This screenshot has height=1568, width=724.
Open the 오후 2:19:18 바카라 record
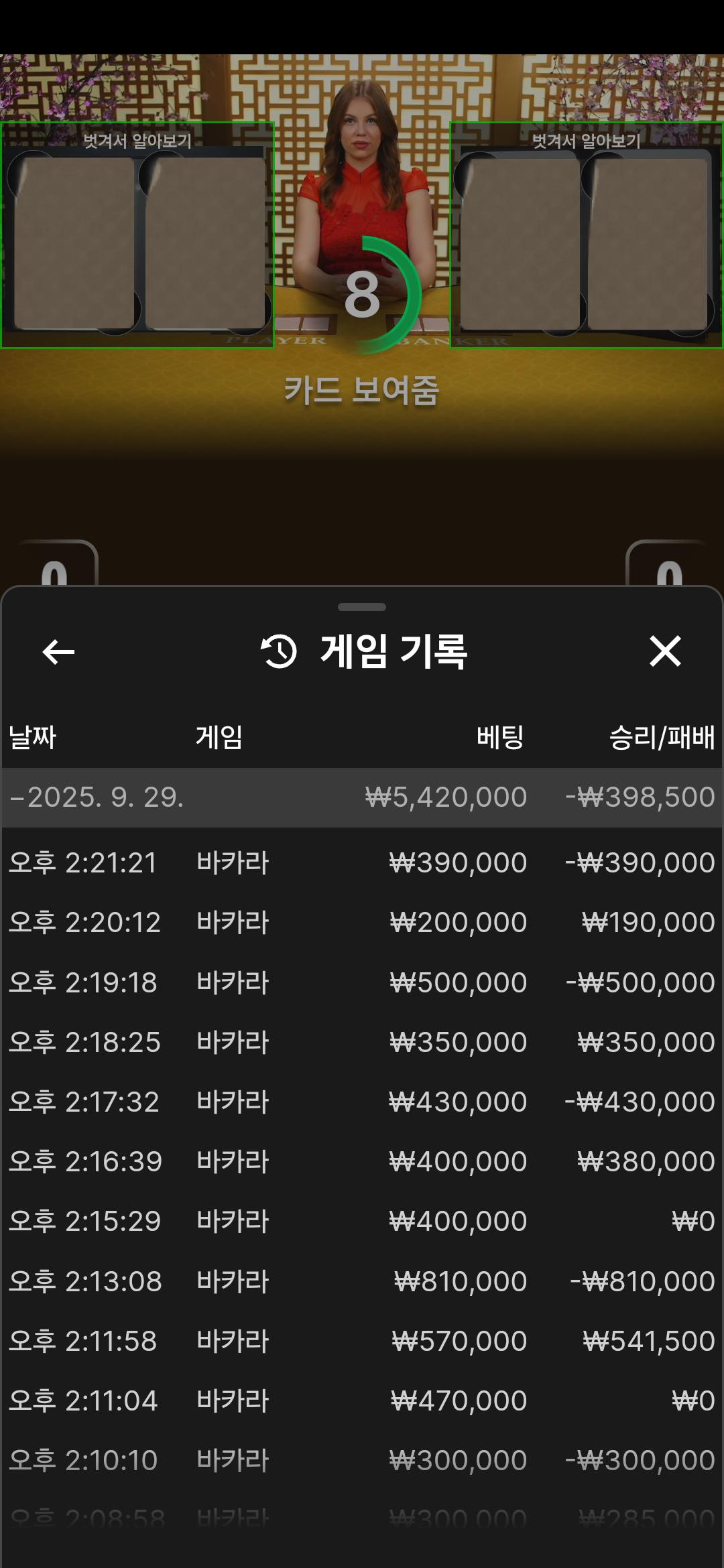362,982
